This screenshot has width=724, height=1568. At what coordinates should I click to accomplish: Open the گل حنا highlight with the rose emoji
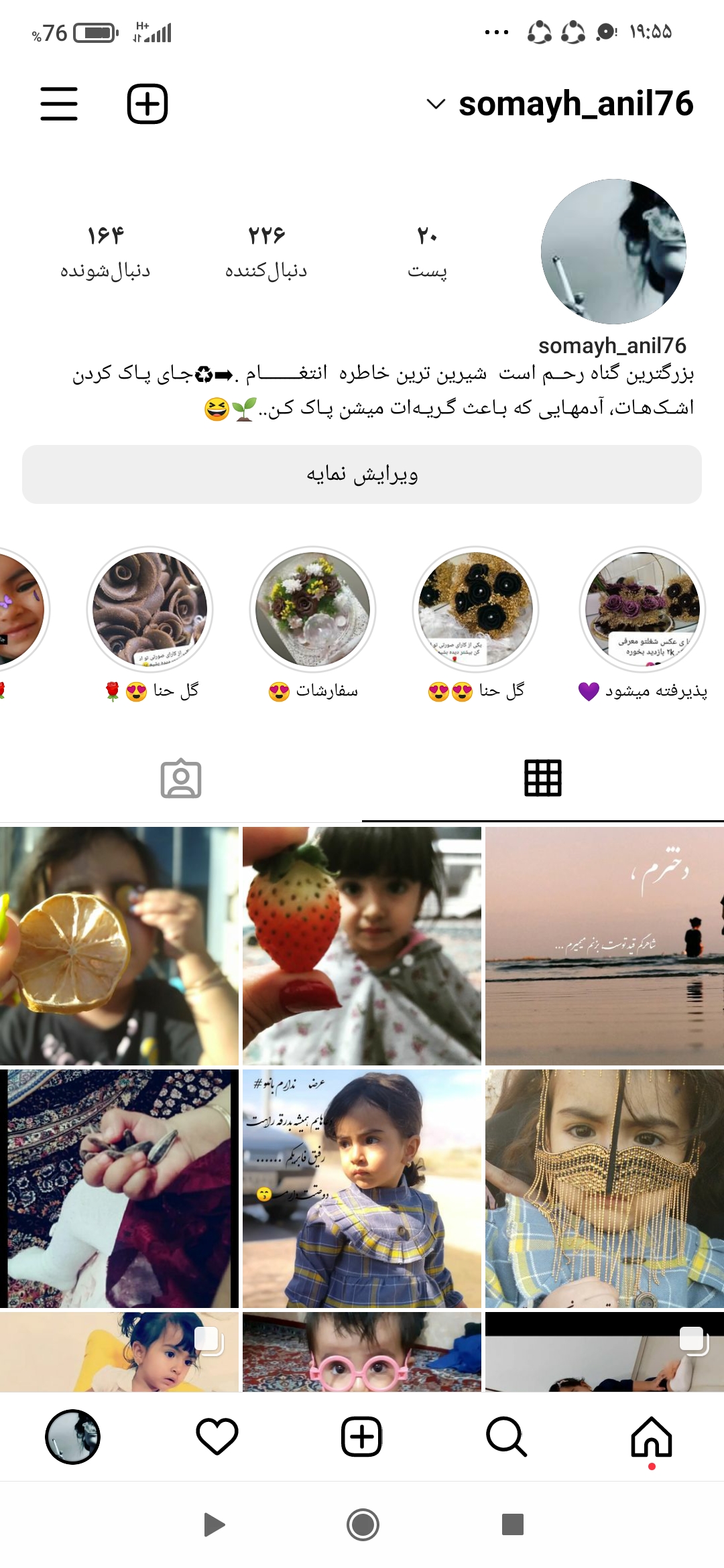pos(149,609)
